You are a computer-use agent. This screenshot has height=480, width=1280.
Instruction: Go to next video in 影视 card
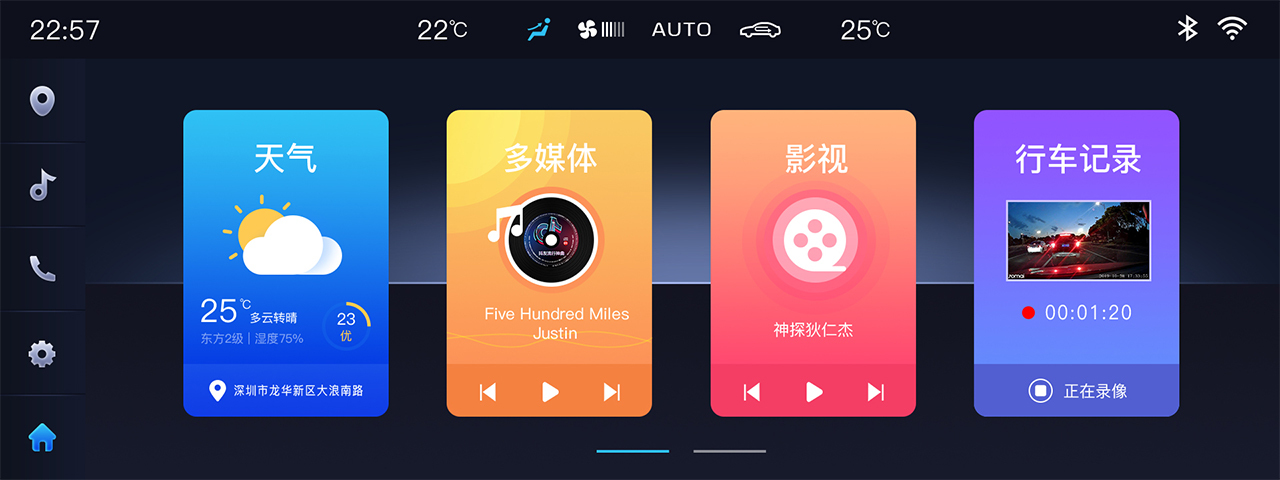876,392
